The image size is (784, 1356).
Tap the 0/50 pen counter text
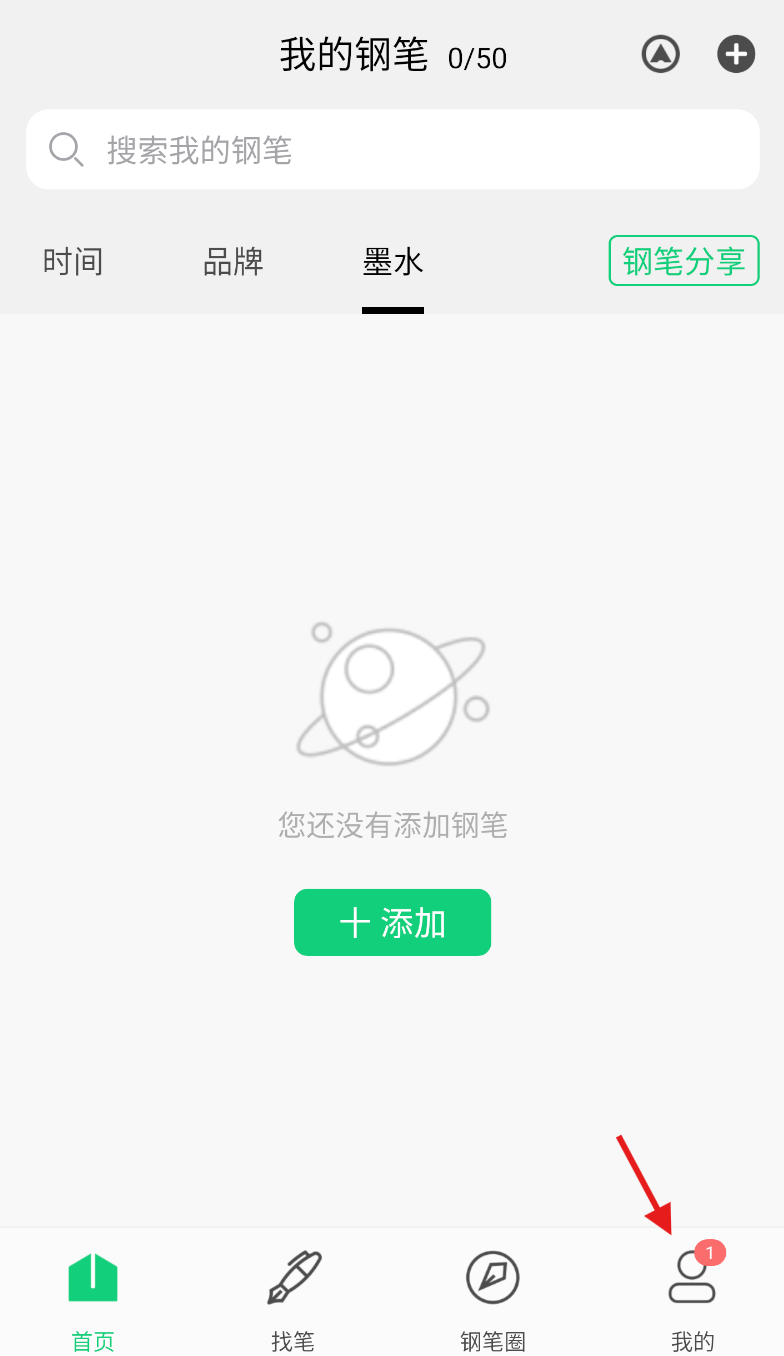479,58
